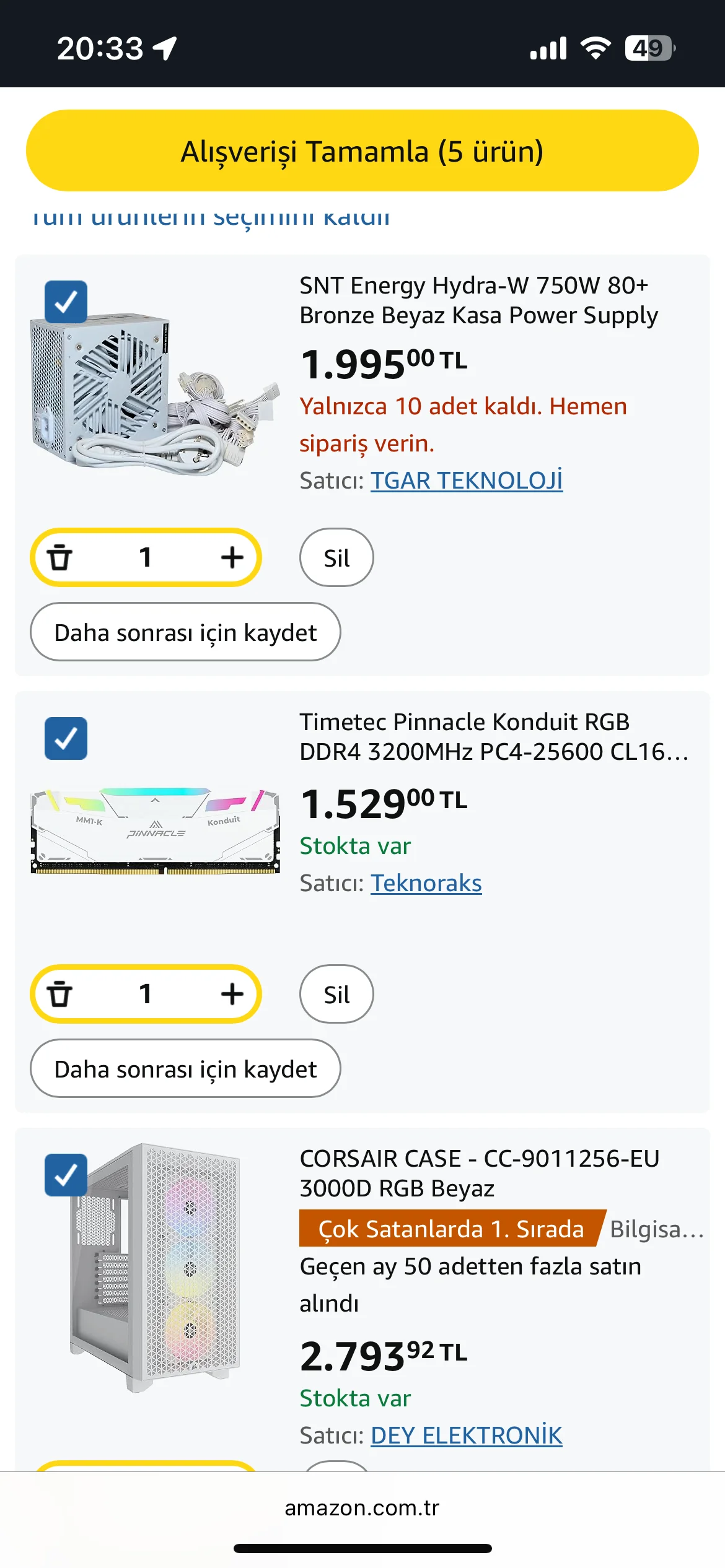Open seller TGAR TEKNOLOJİ link
725x1568 pixels.
click(x=466, y=481)
